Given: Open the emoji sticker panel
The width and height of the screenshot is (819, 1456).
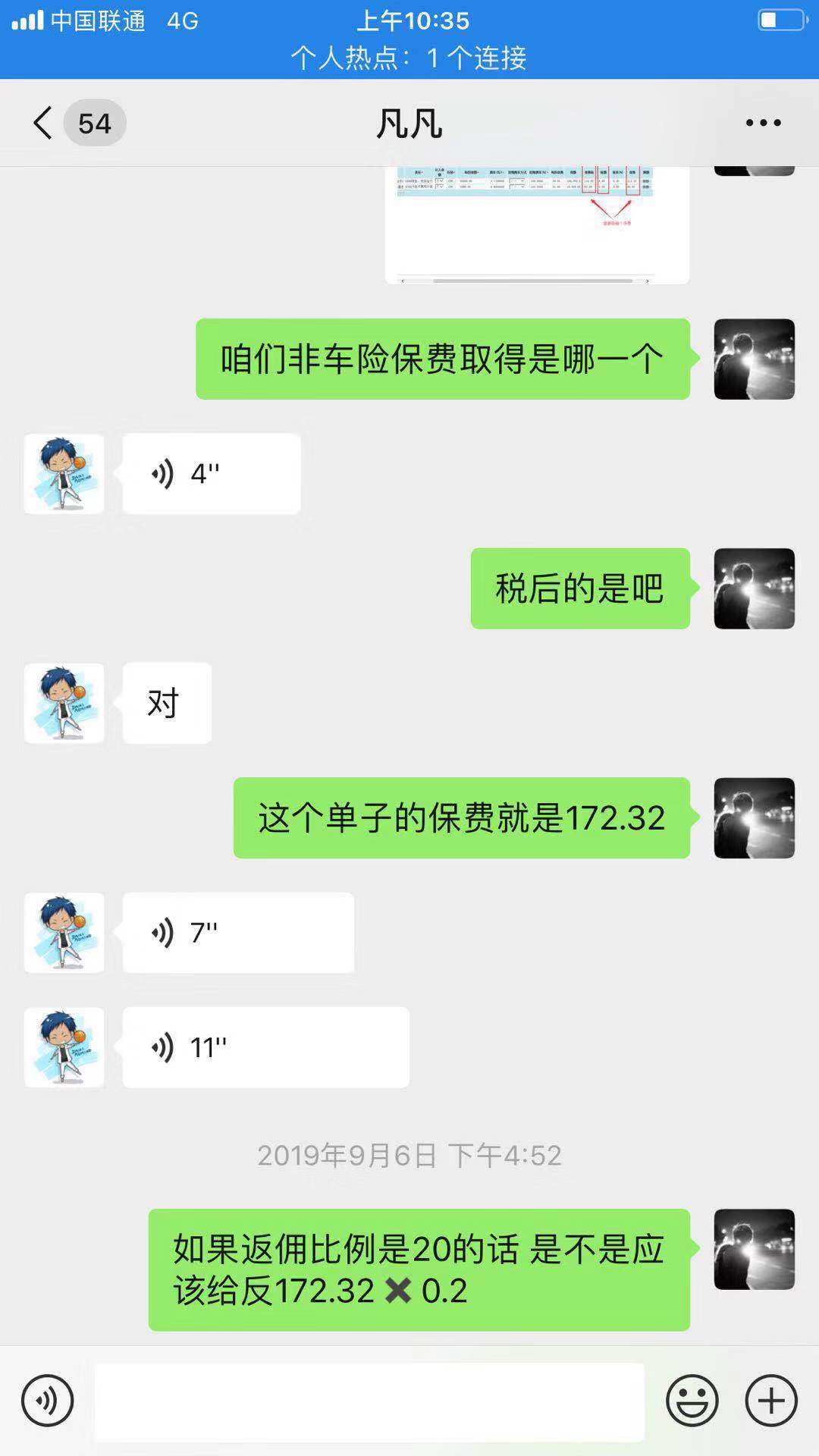Looking at the screenshot, I should click(692, 1401).
